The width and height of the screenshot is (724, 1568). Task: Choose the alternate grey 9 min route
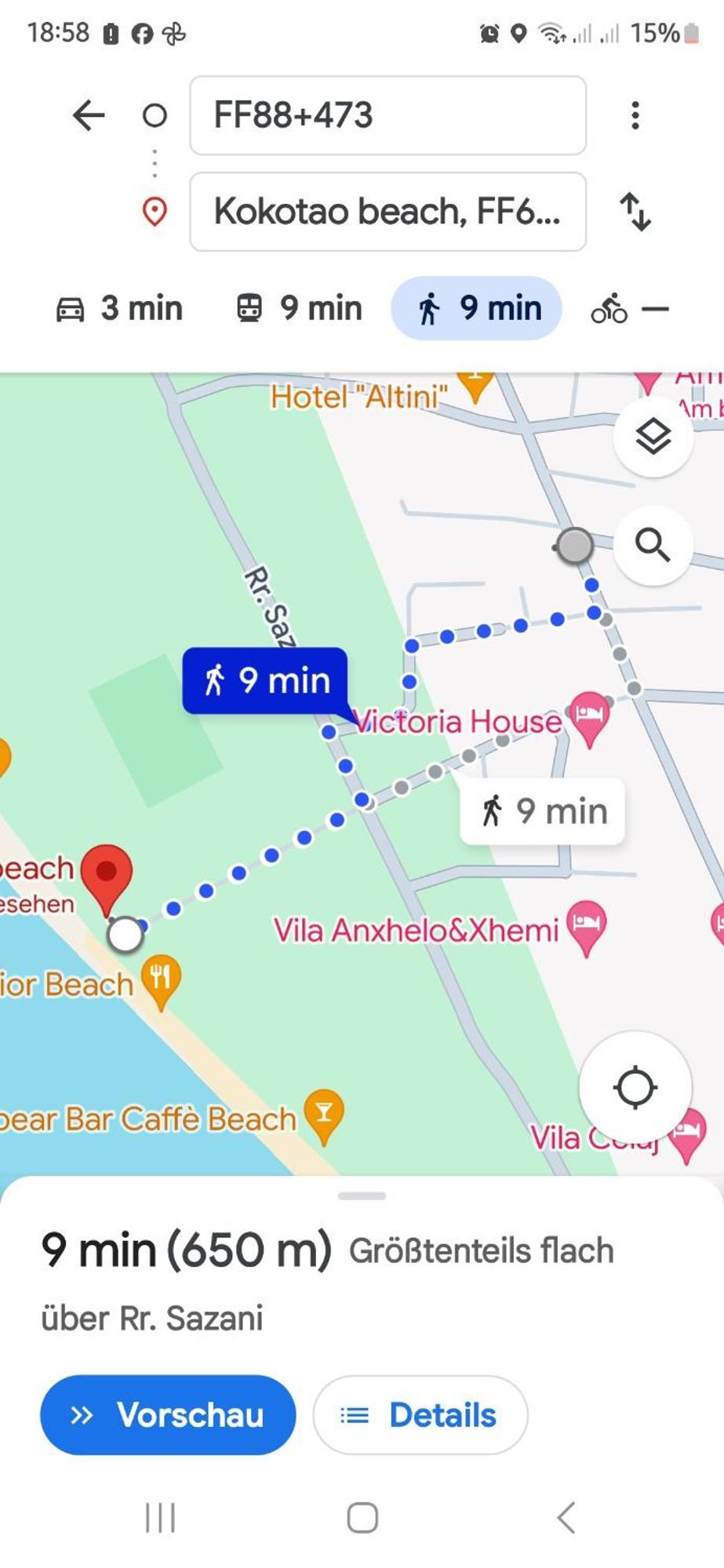543,811
